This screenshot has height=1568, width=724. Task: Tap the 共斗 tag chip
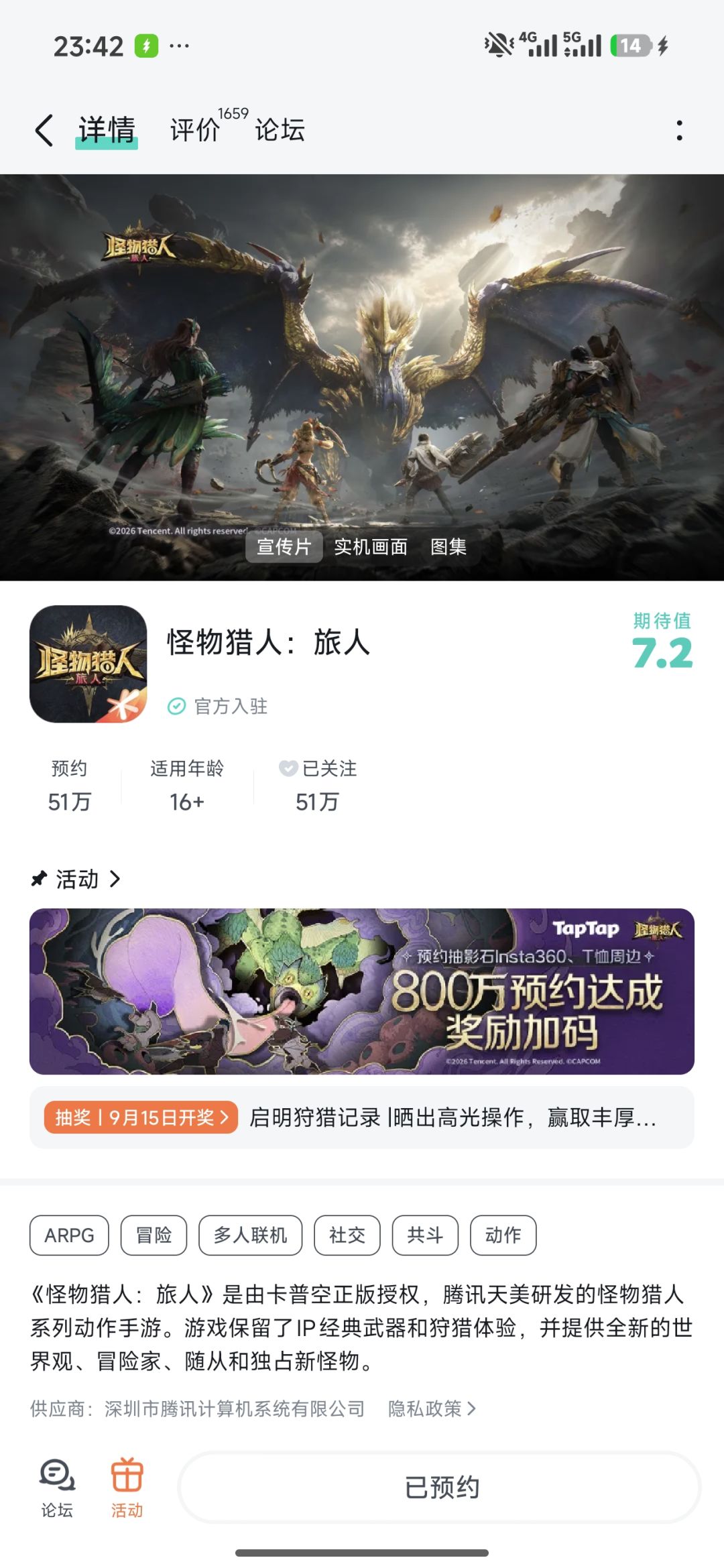tap(425, 1235)
